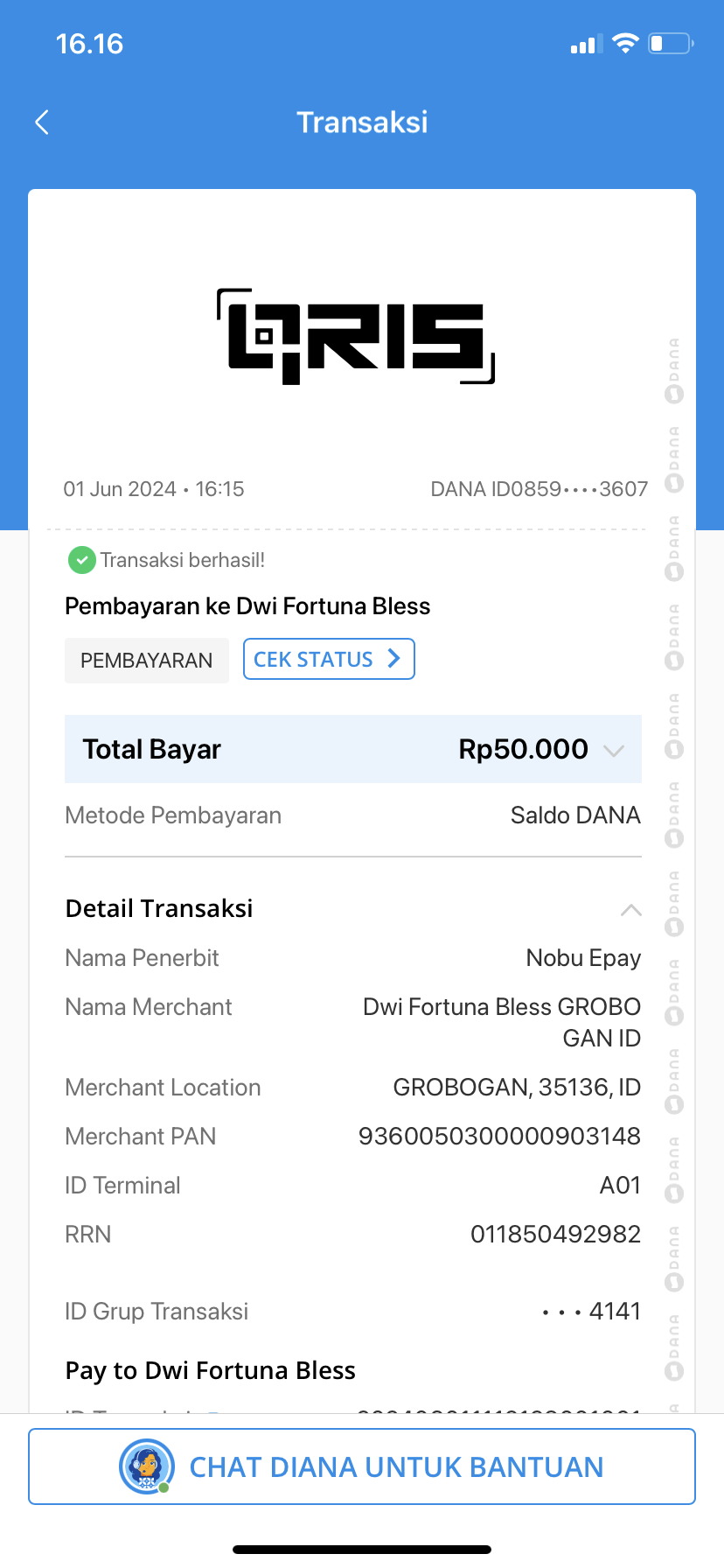This screenshot has width=724, height=1568.
Task: Go back from the Transaksi screen
Action: (x=42, y=122)
